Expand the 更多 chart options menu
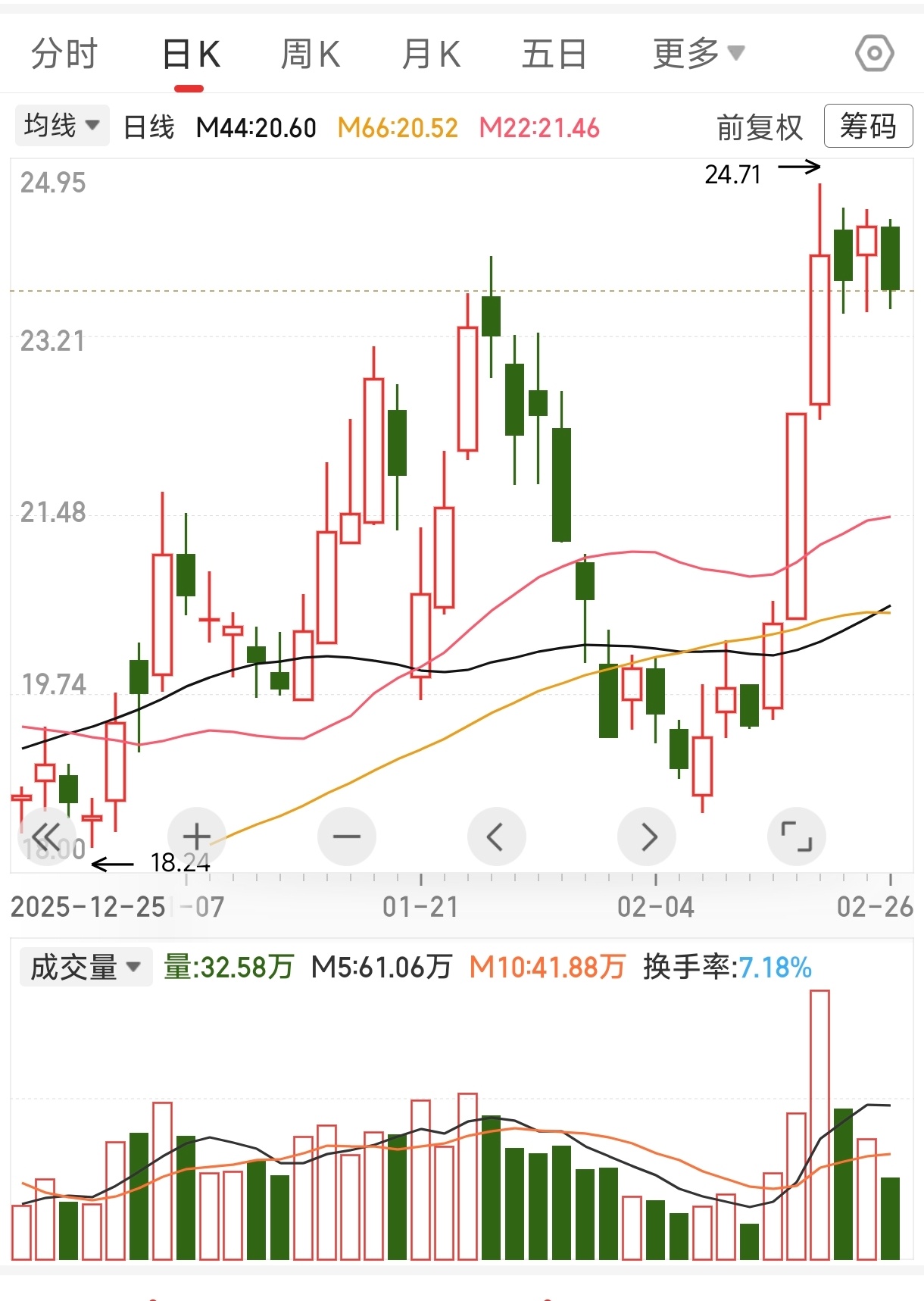Screen dimensions: 924x1301 (x=696, y=53)
